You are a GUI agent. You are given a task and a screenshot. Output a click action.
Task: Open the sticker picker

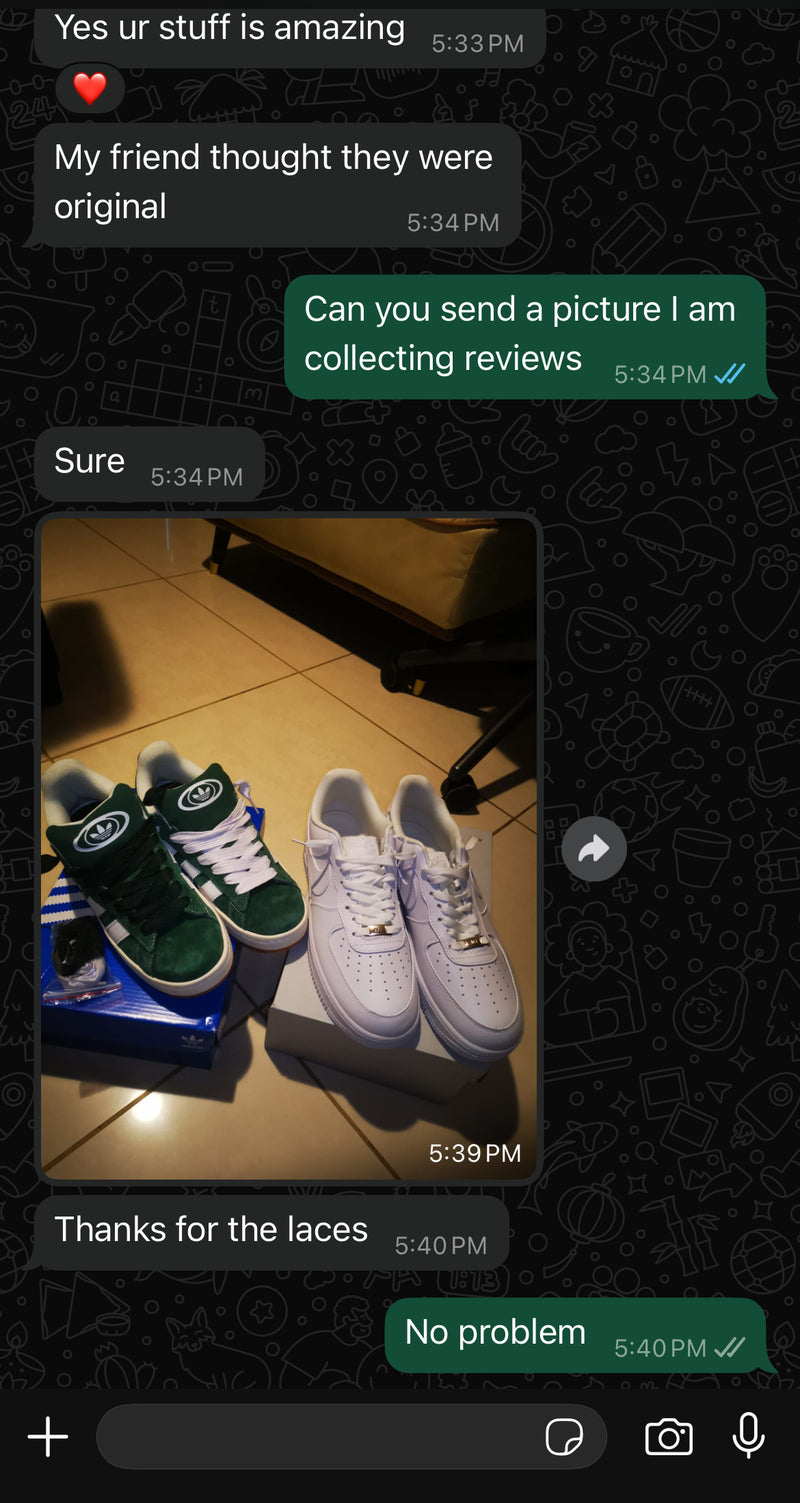click(564, 1437)
